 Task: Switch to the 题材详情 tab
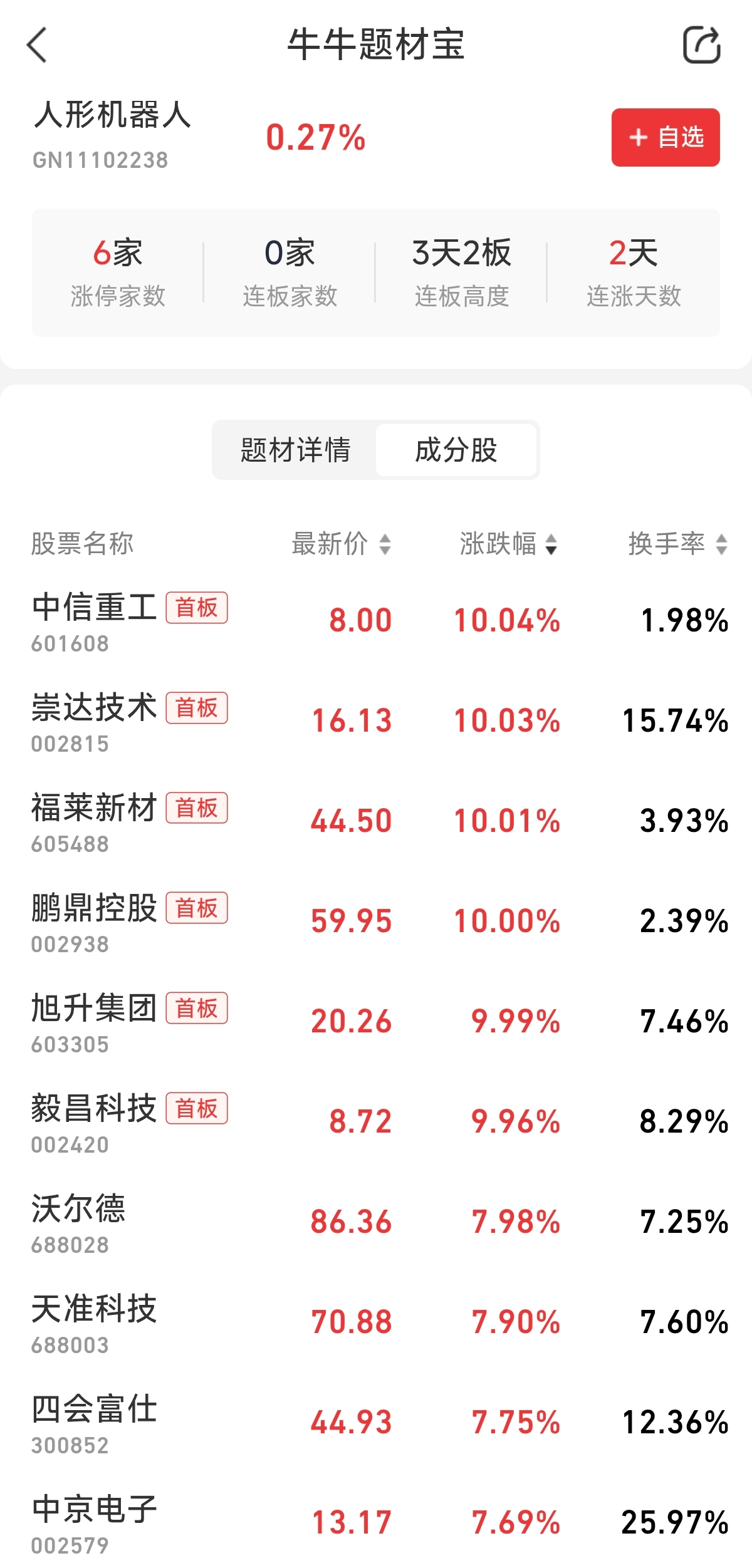point(295,450)
